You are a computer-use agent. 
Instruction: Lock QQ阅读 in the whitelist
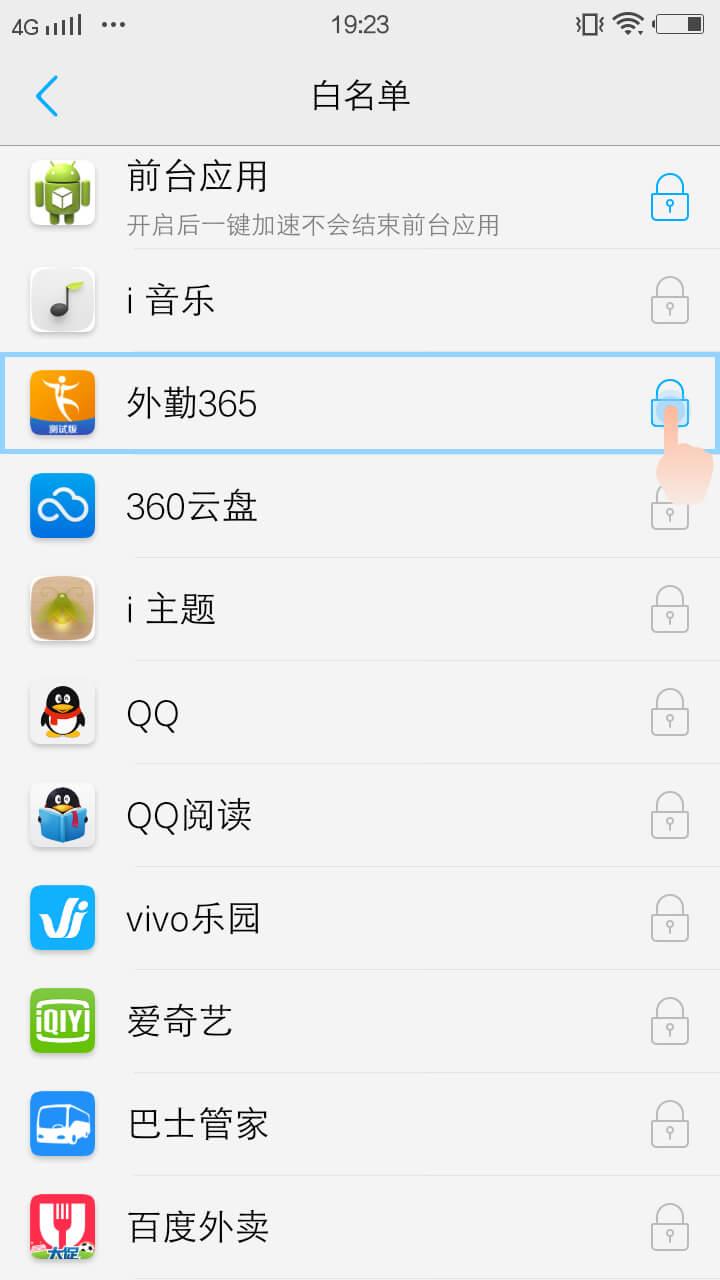(x=669, y=815)
